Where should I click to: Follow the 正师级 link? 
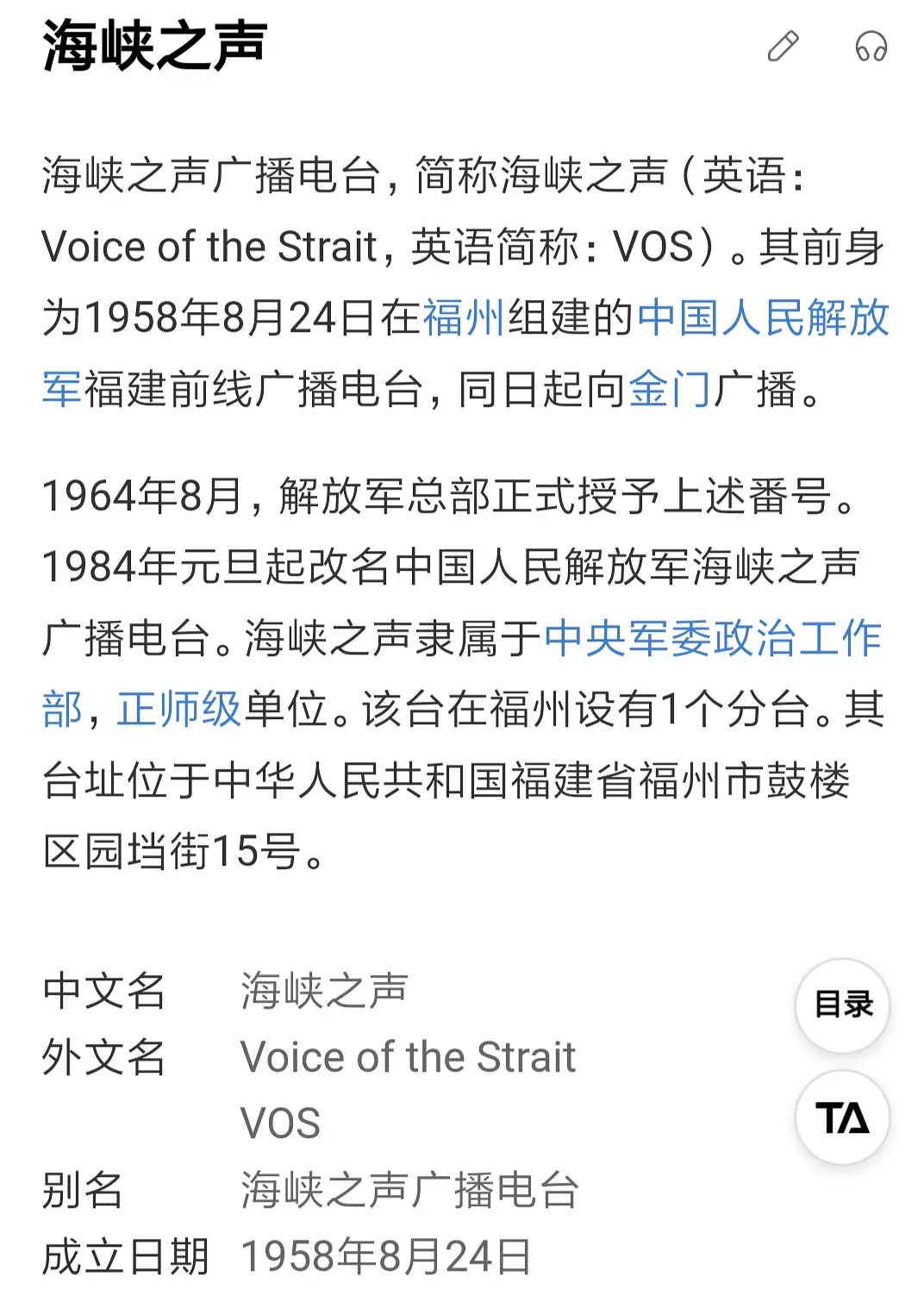(x=178, y=710)
